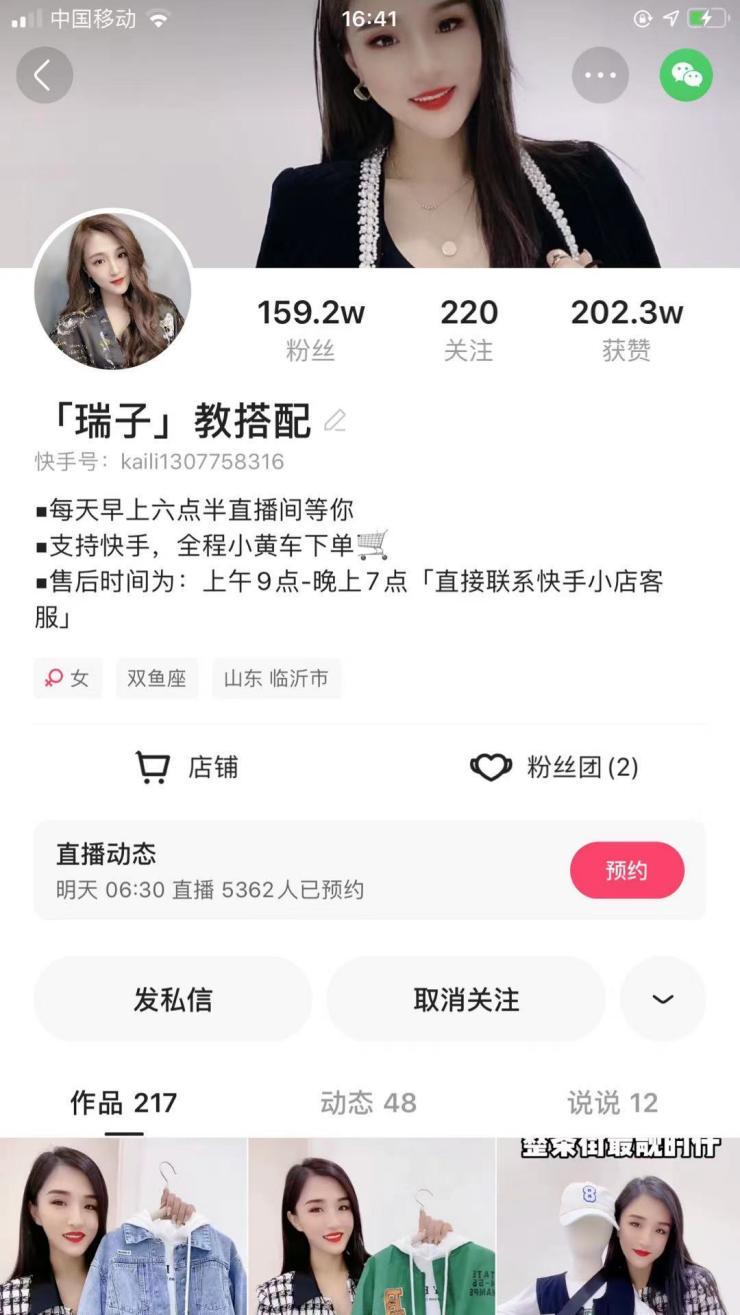Tap the edit pencil next to the username
Viewport: 740px width, 1315px height.
[x=335, y=420]
